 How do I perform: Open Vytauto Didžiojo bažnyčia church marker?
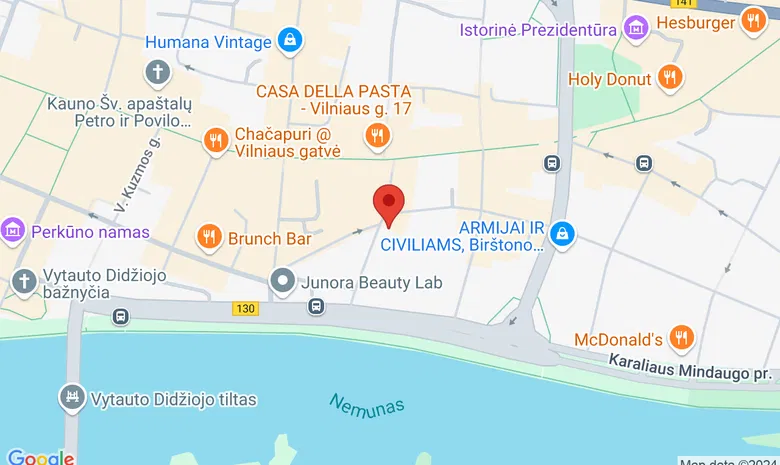23,282
